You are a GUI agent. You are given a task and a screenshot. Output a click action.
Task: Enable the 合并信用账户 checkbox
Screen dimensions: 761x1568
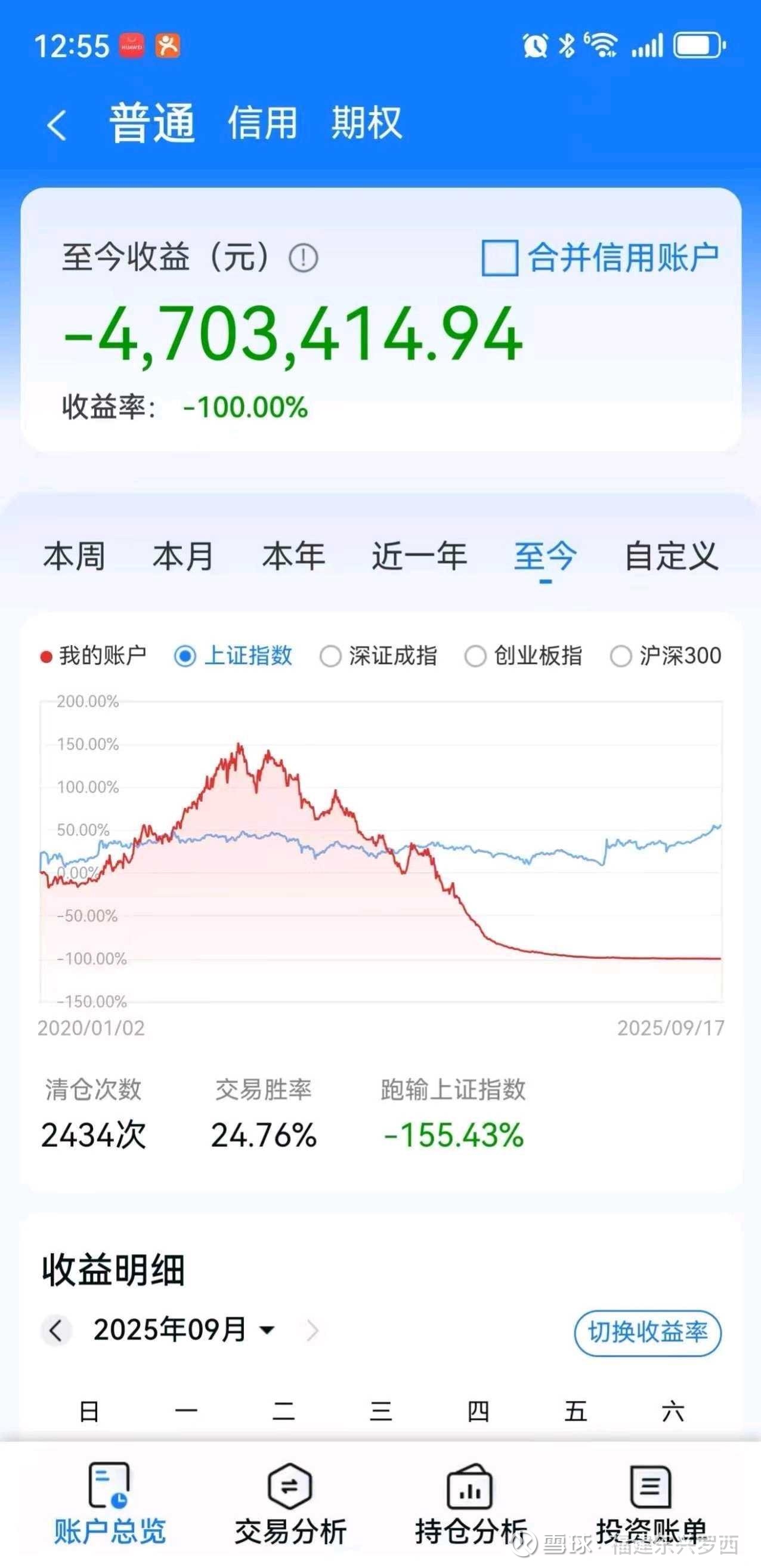click(x=498, y=259)
